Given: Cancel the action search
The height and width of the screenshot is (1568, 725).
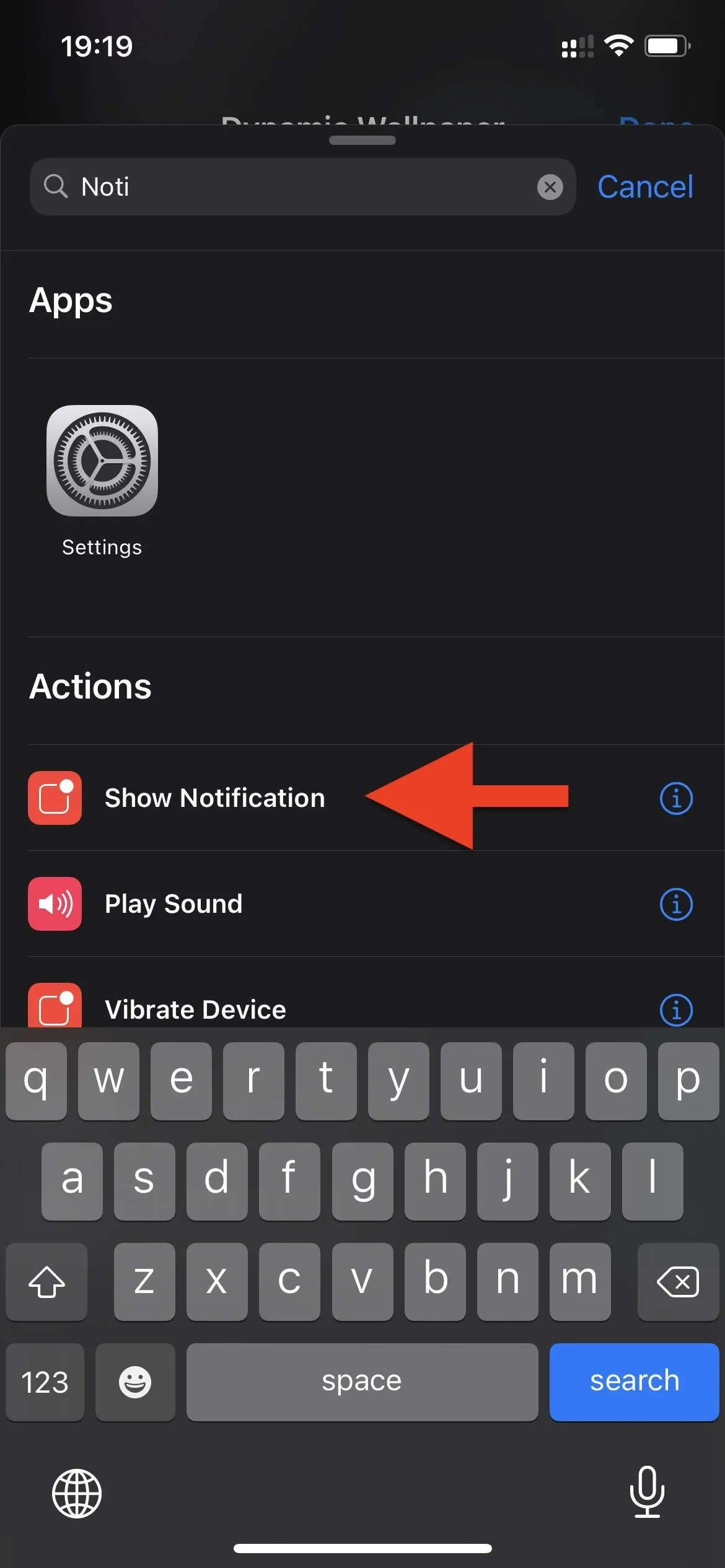Looking at the screenshot, I should pyautogui.click(x=645, y=186).
